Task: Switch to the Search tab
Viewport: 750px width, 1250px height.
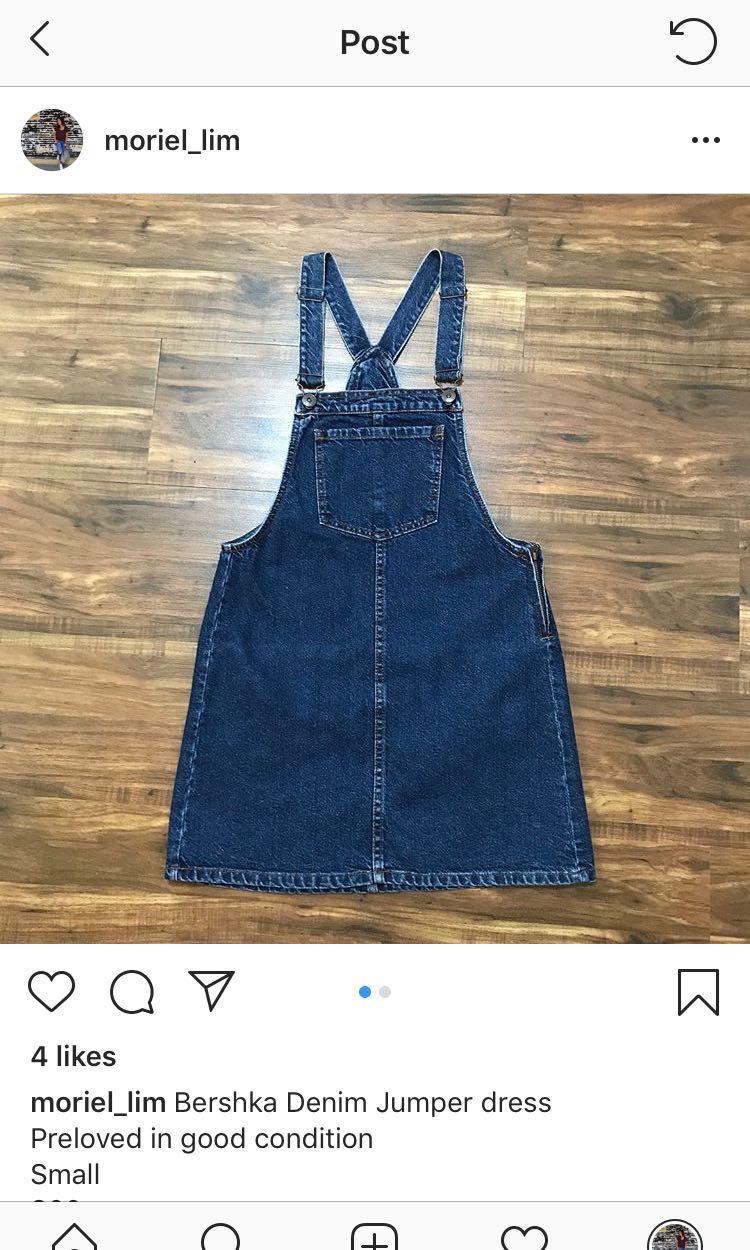Action: (x=220, y=1237)
